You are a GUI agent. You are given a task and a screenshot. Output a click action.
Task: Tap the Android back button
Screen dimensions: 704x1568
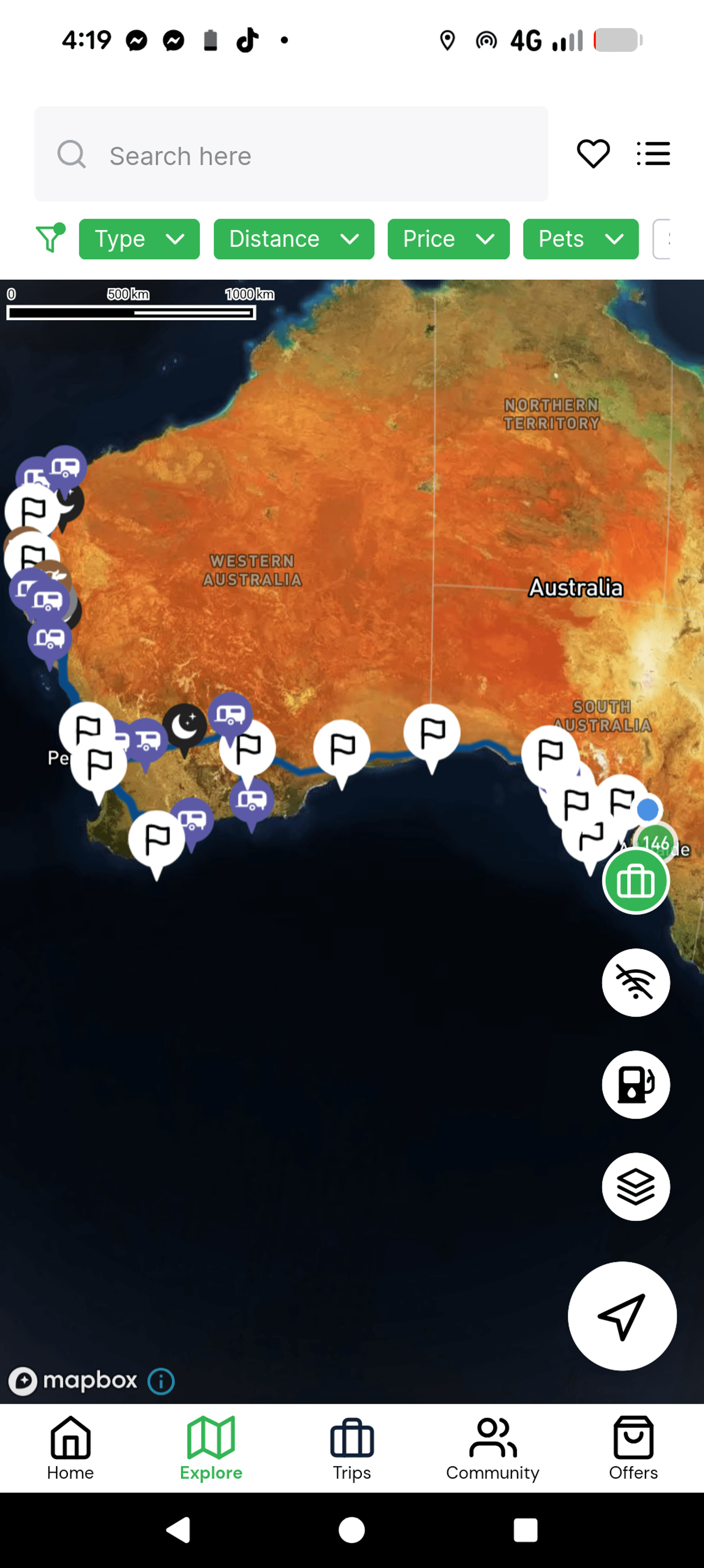point(178,1530)
